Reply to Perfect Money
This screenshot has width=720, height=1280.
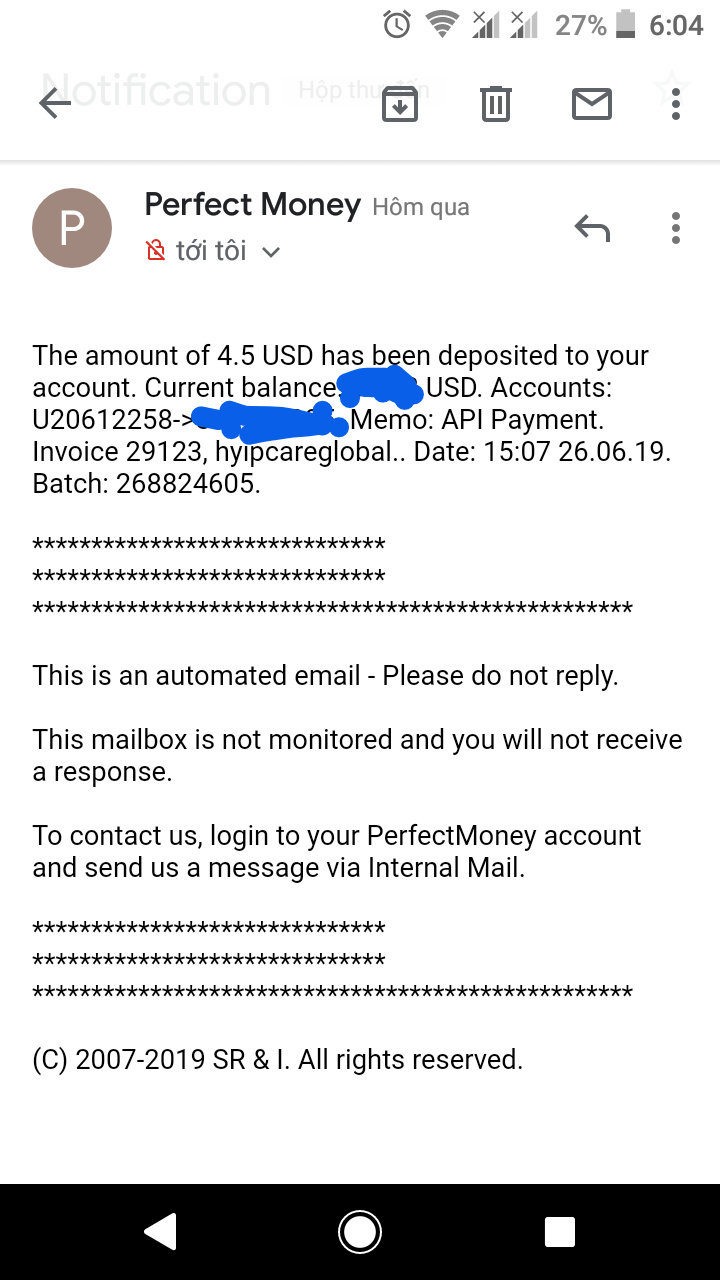click(592, 228)
